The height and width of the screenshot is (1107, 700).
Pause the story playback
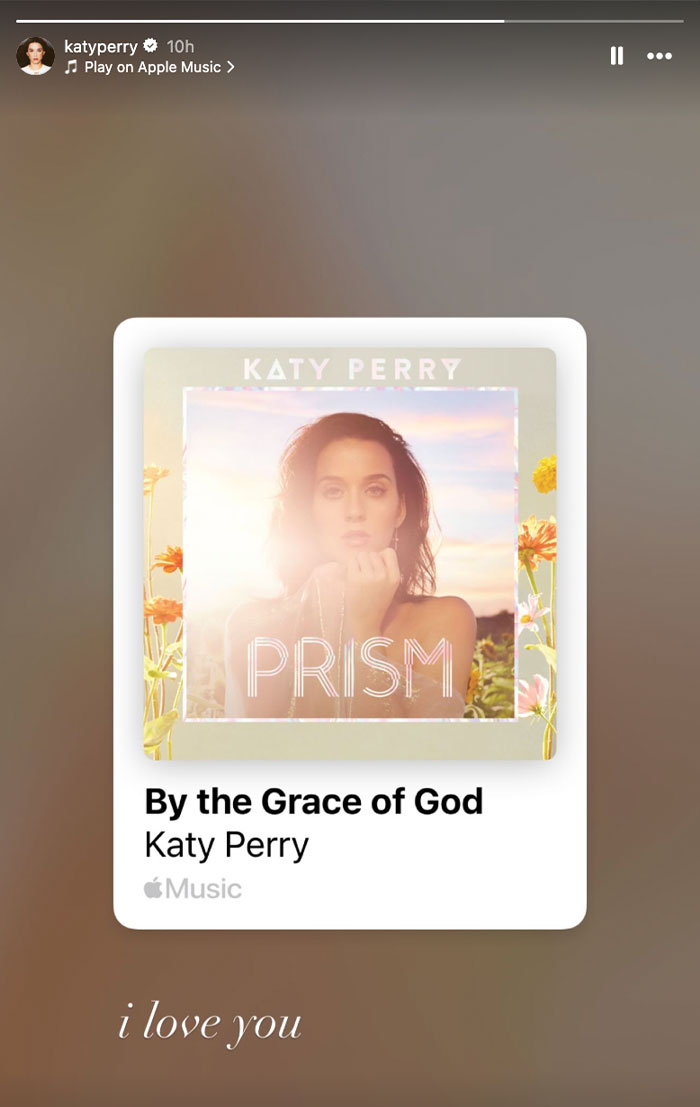click(x=617, y=56)
